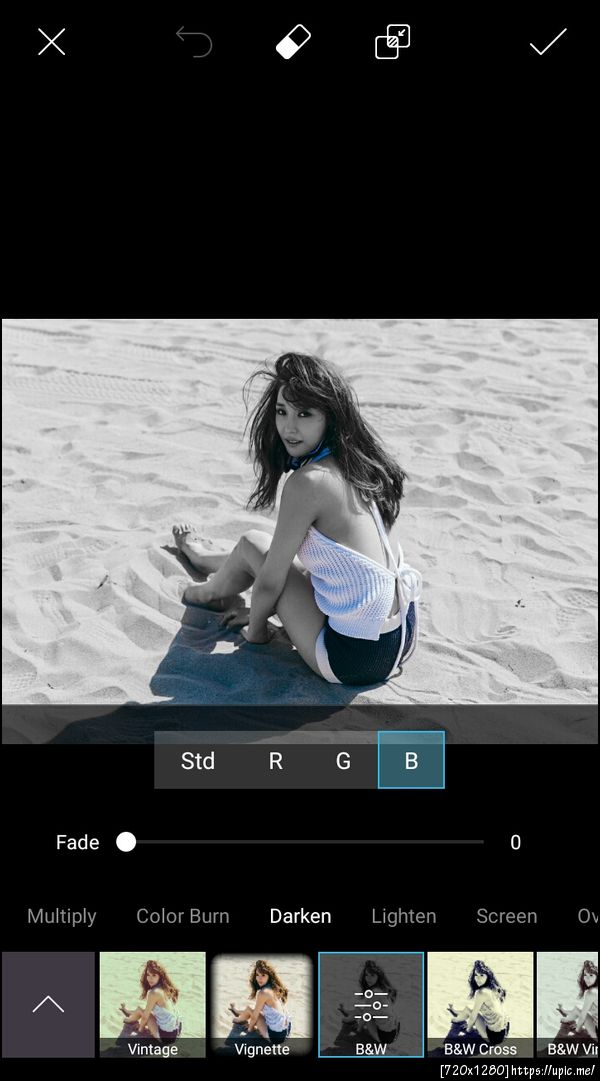Select the eraser tool

coord(293,42)
